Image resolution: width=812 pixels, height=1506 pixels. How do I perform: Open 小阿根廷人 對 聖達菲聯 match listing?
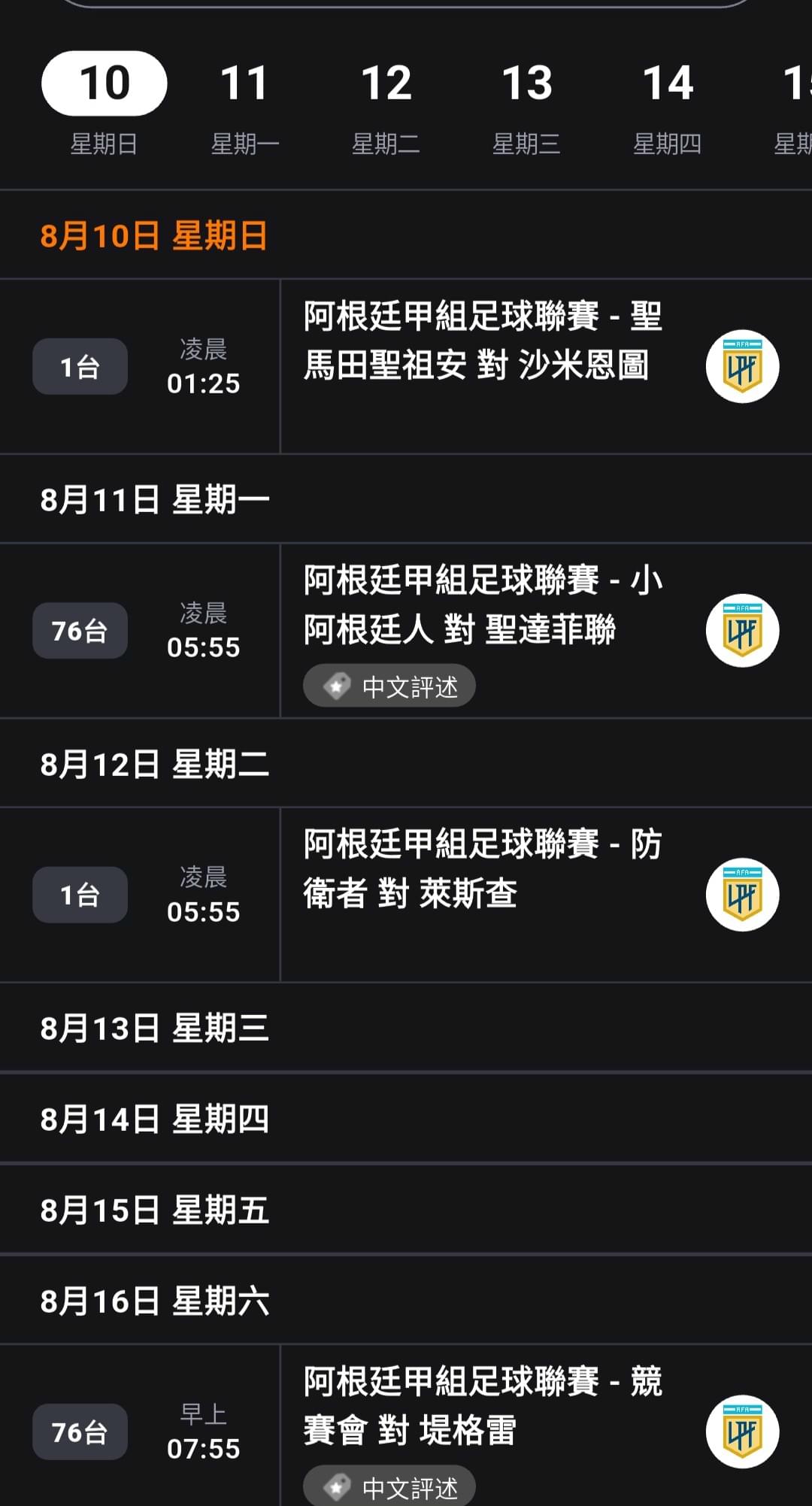406,631
